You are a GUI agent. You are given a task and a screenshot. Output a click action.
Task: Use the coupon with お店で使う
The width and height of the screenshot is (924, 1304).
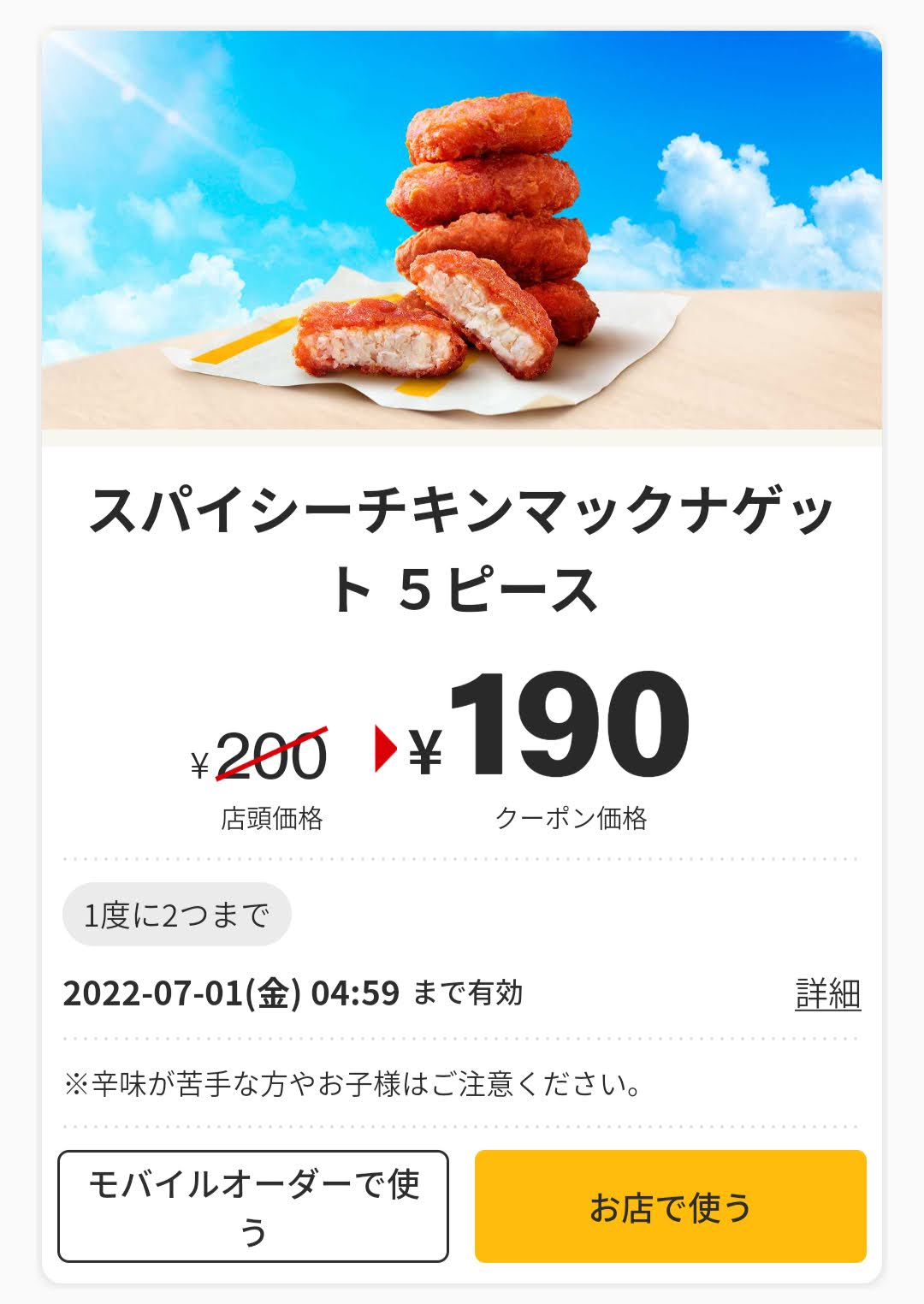pos(670,1206)
